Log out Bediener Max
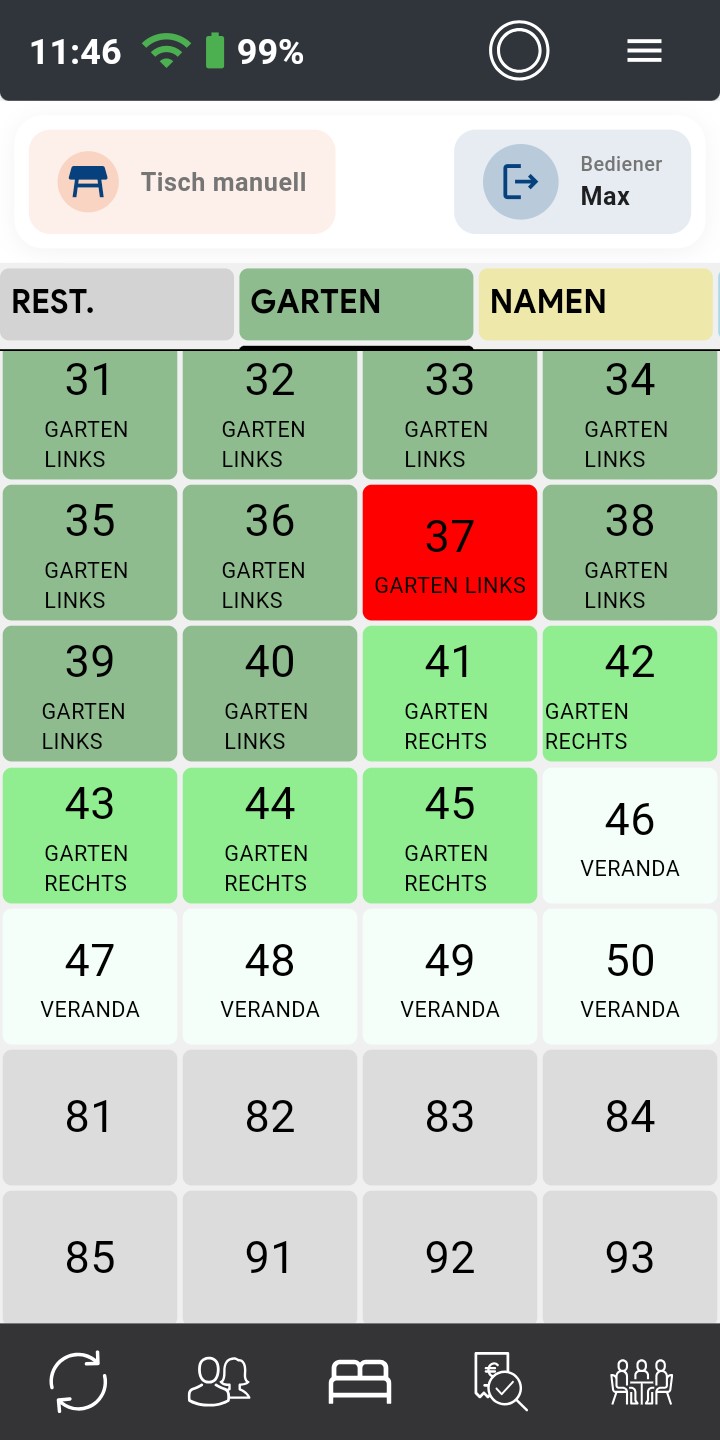Screen dimensions: 720x1440 click(572, 182)
